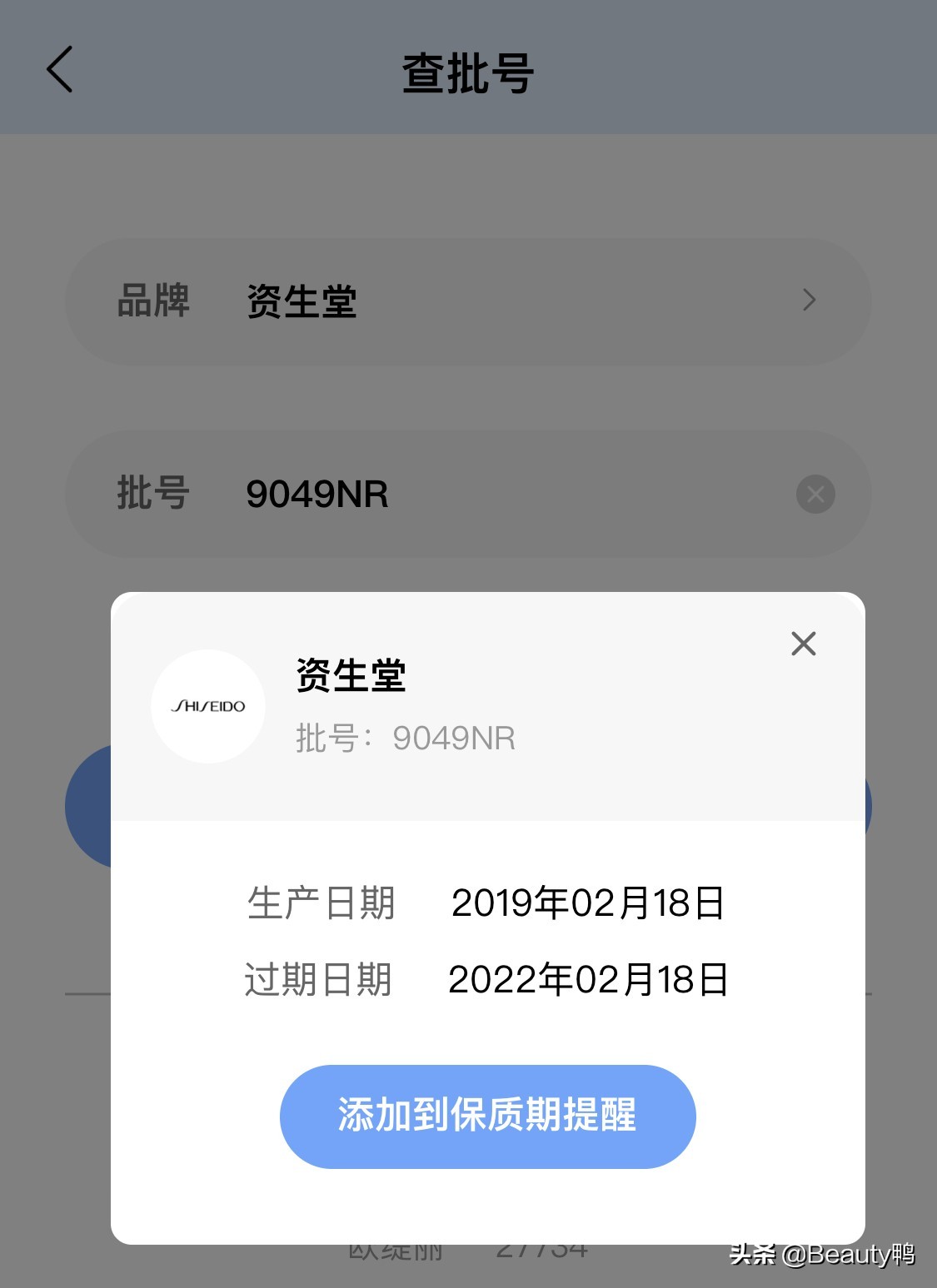This screenshot has width=937, height=1288.
Task: Tap the back arrow in the header
Action: [59, 69]
